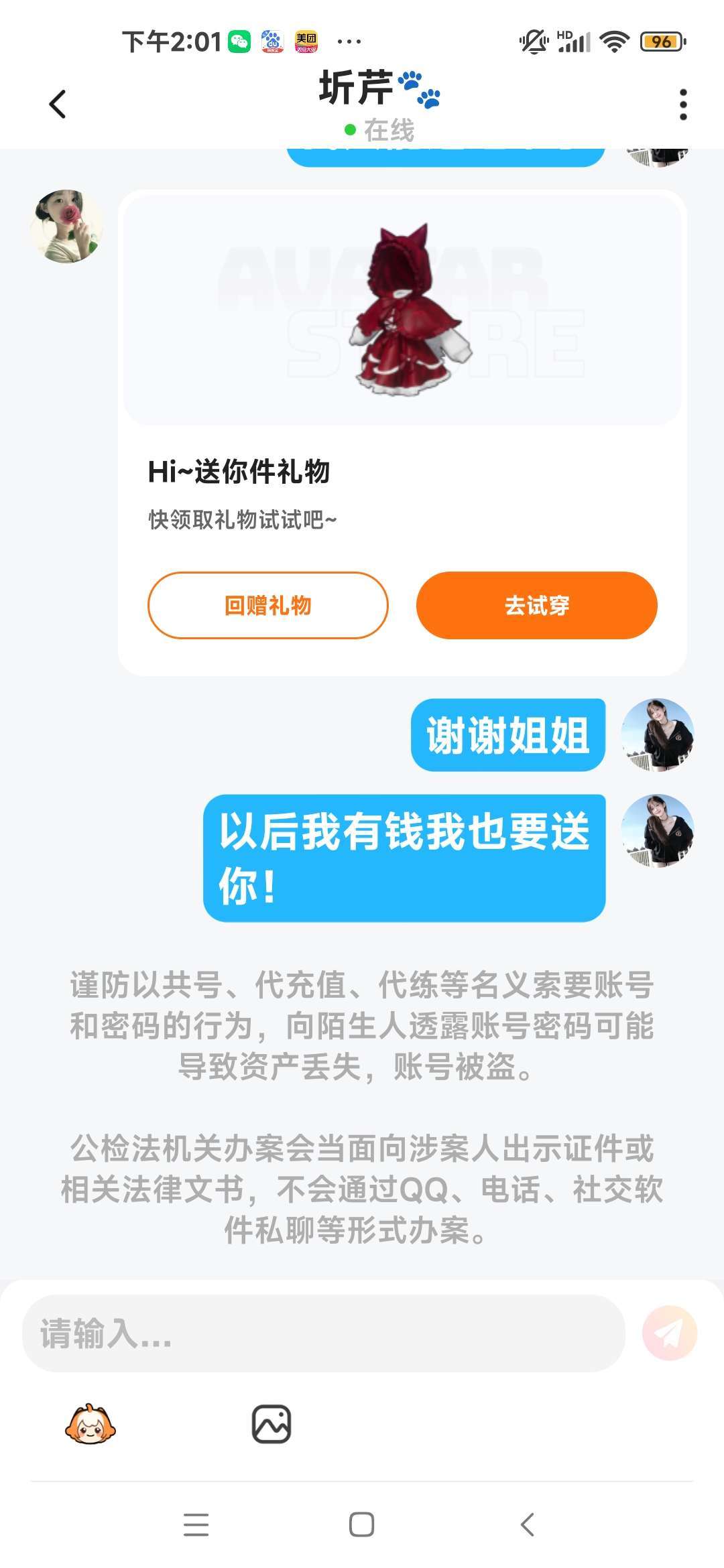Tap the 回赠礼物 button

point(267,605)
